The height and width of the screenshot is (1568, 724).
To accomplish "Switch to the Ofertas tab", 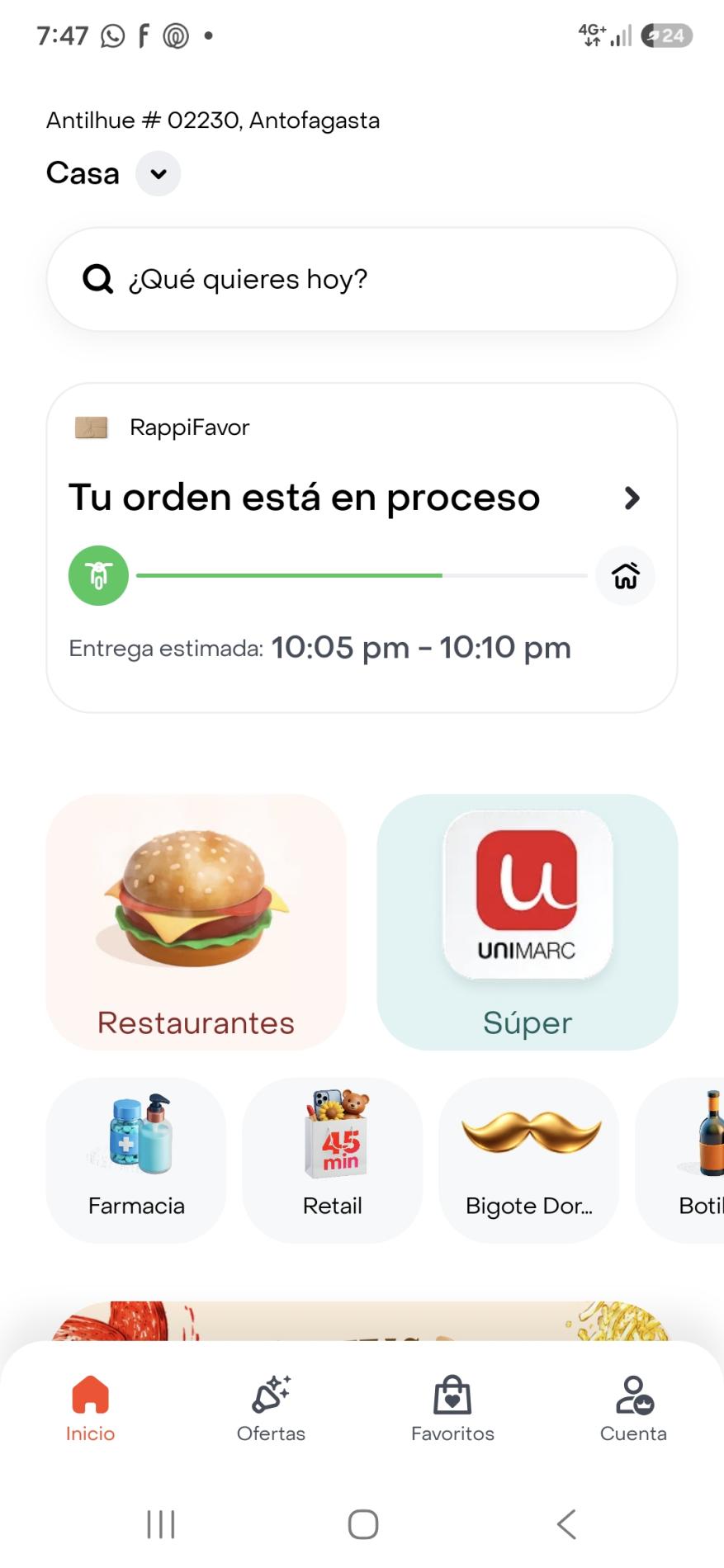I will coord(271,1409).
